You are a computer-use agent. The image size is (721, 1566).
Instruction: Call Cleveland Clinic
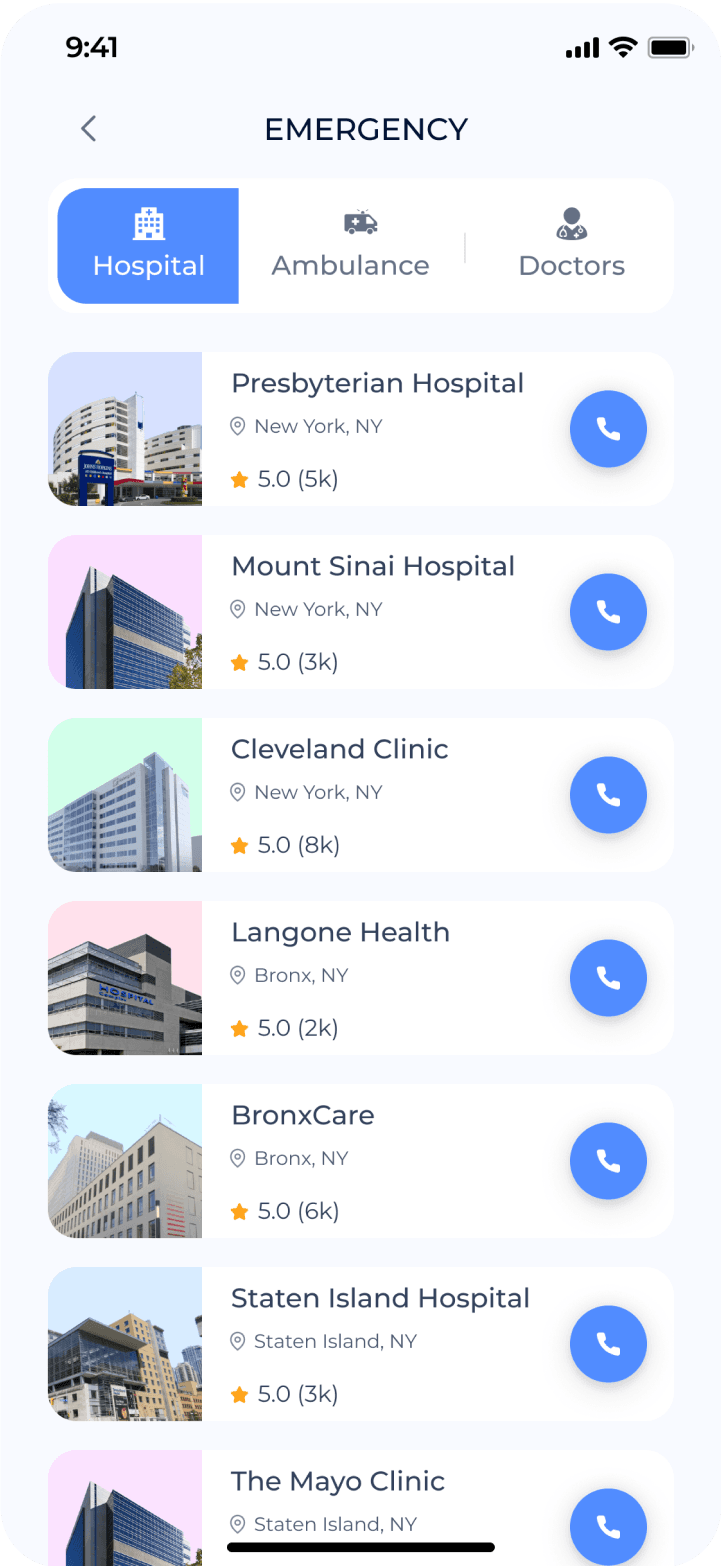click(608, 795)
